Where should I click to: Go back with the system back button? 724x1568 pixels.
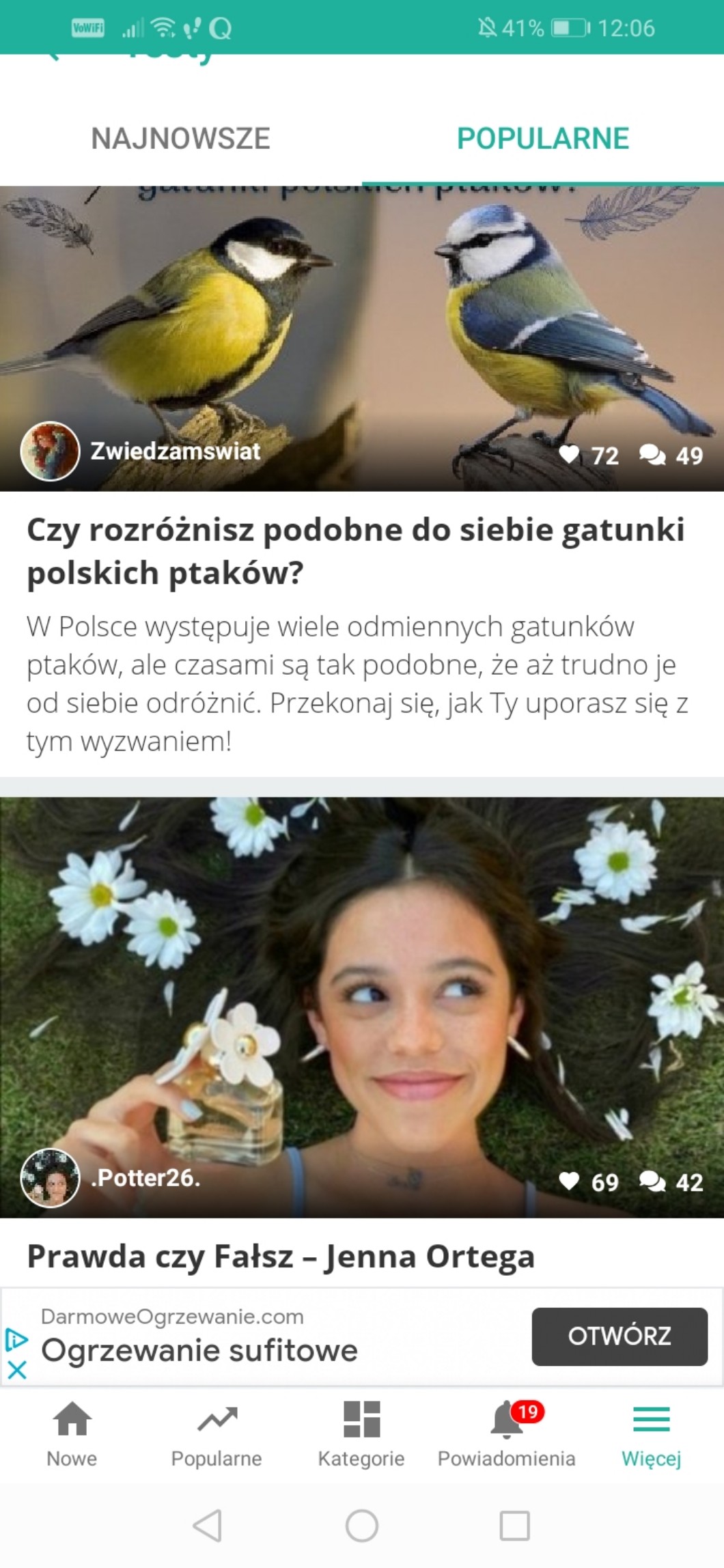click(x=208, y=1525)
